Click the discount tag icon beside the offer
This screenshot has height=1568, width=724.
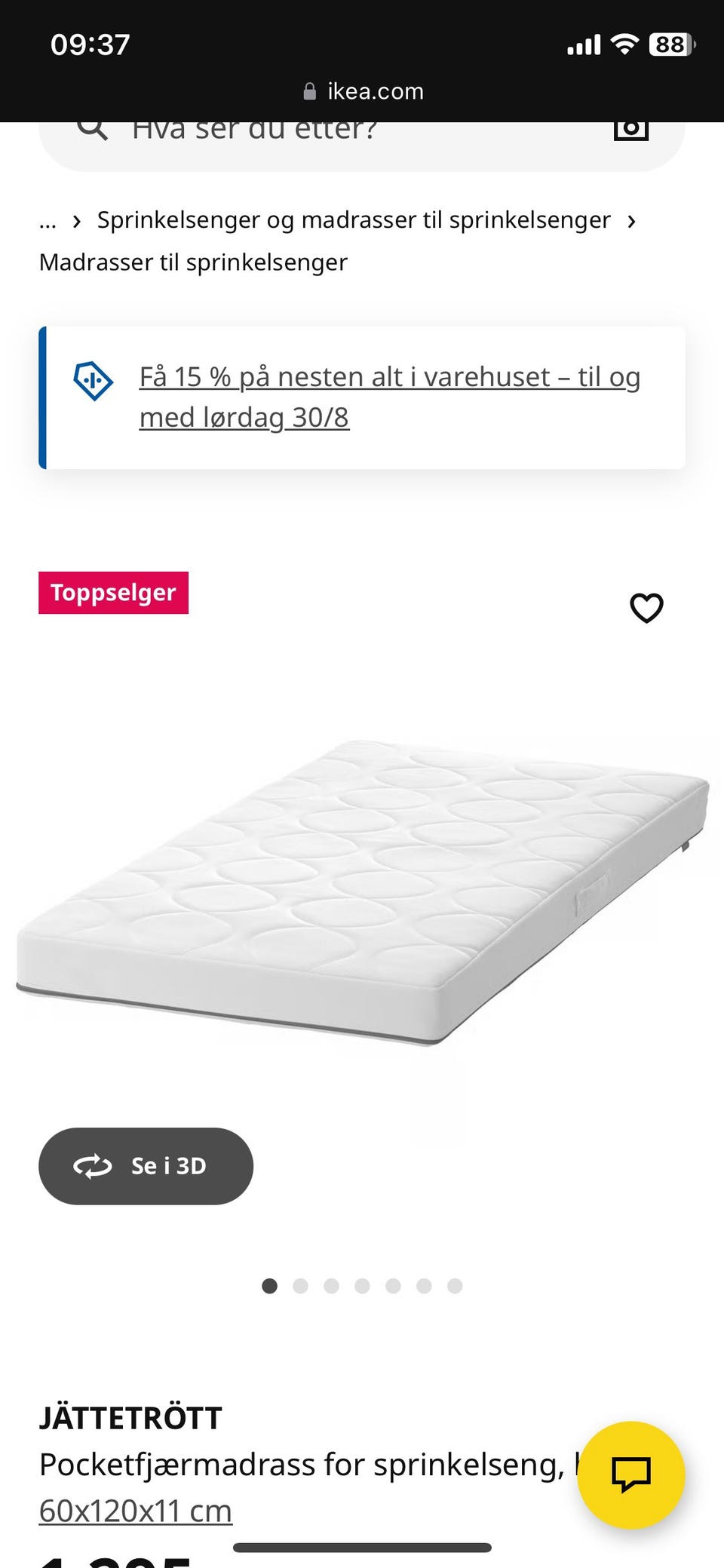(x=93, y=382)
